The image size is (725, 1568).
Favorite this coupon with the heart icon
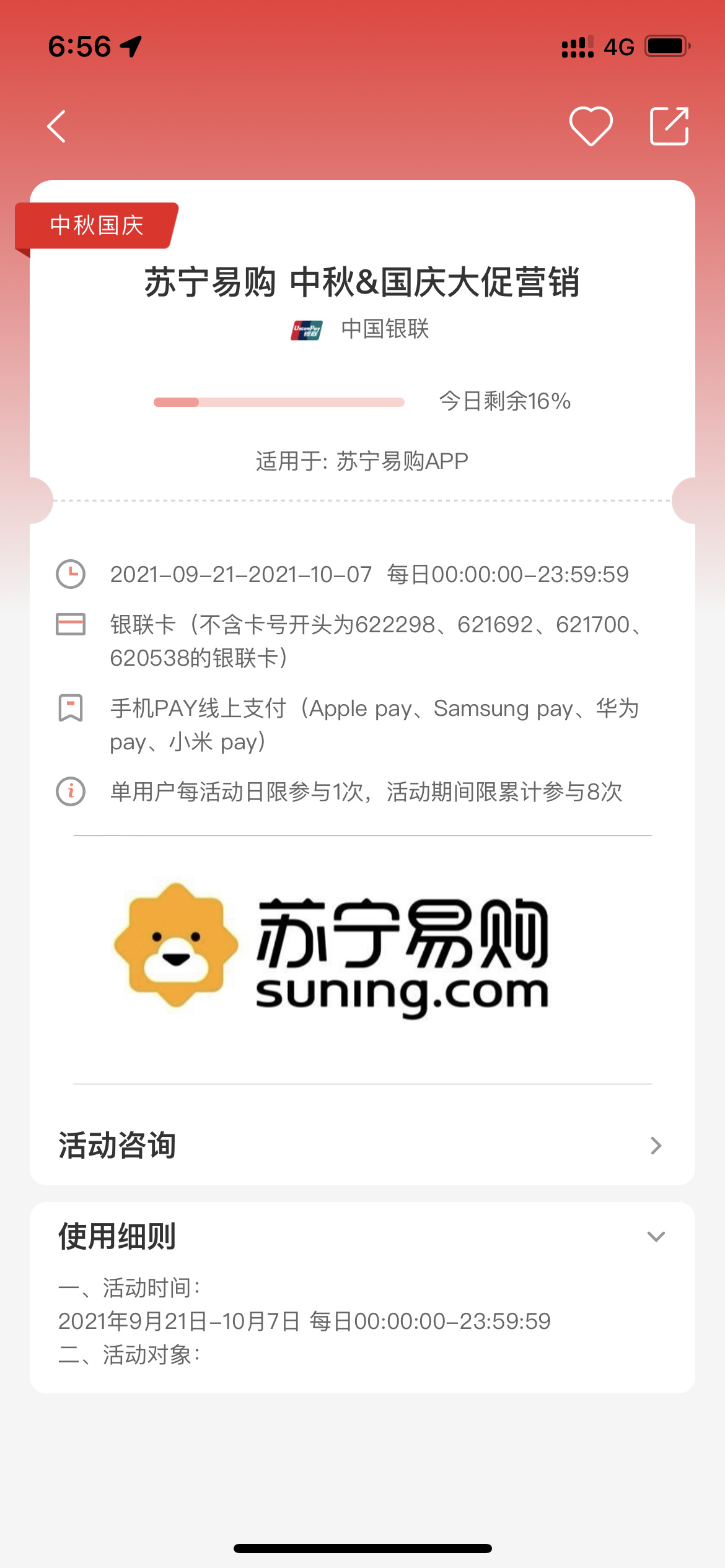coord(591,126)
